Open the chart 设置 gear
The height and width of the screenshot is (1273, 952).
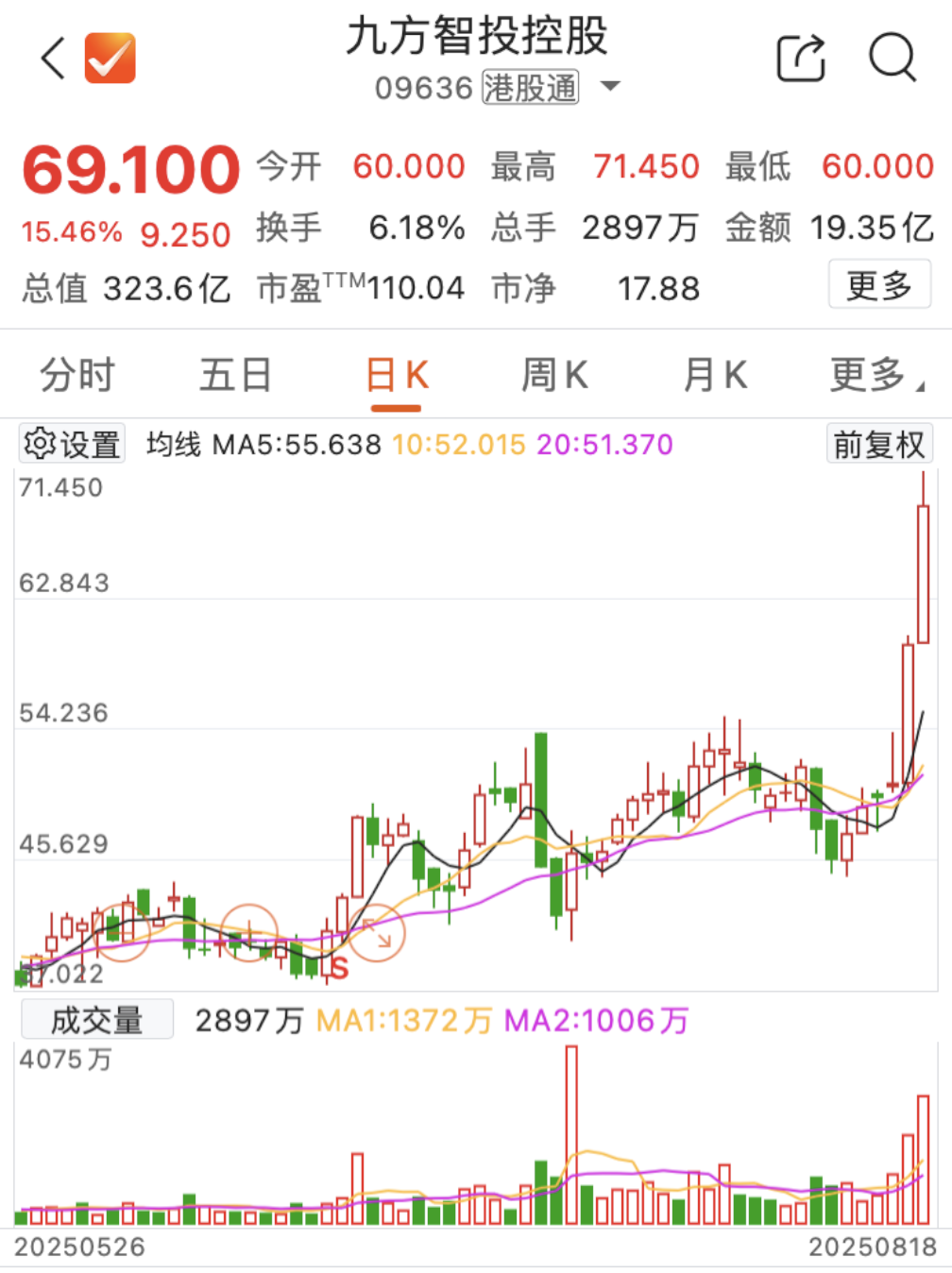coord(72,444)
